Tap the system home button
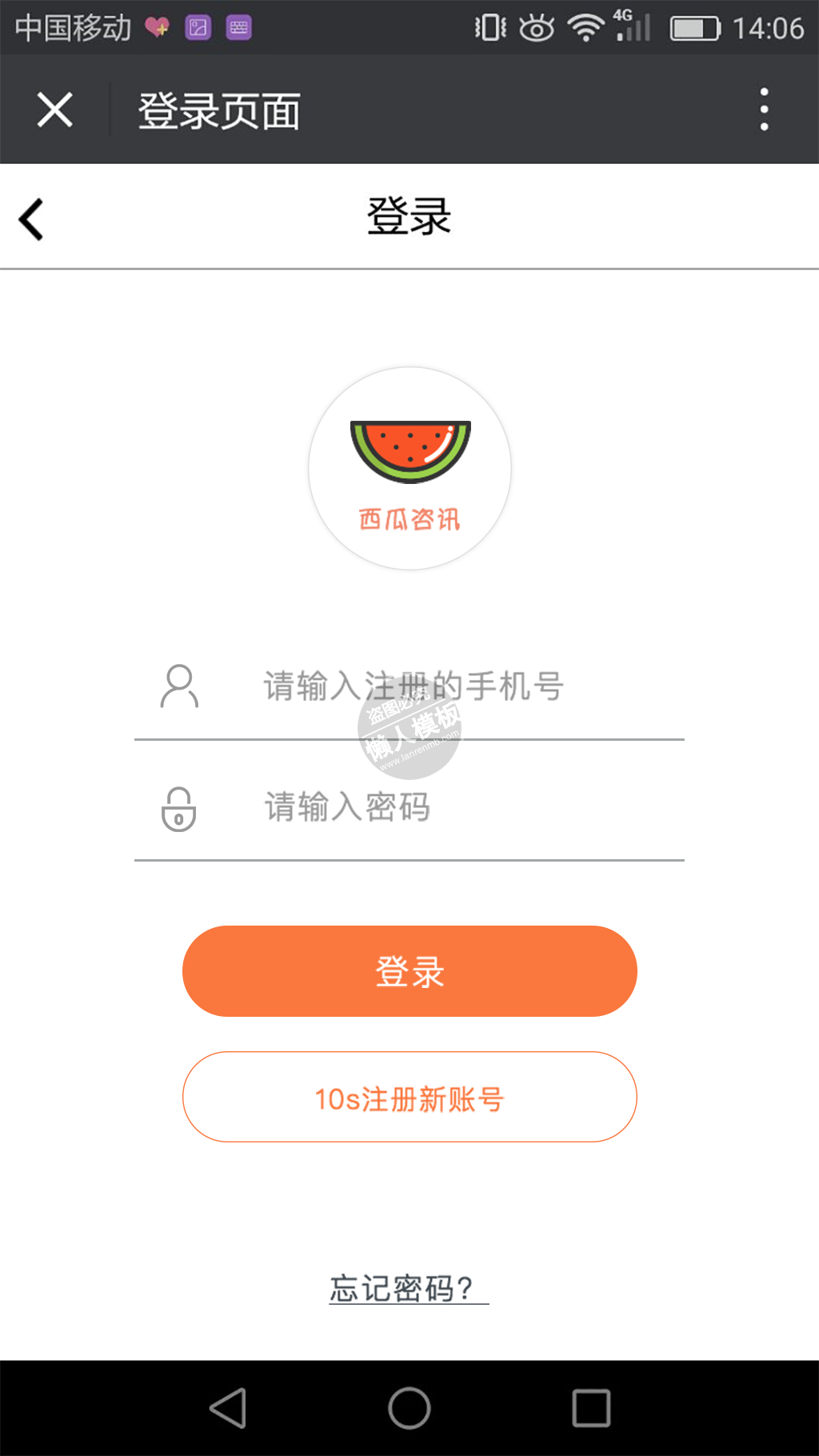 [x=409, y=1408]
